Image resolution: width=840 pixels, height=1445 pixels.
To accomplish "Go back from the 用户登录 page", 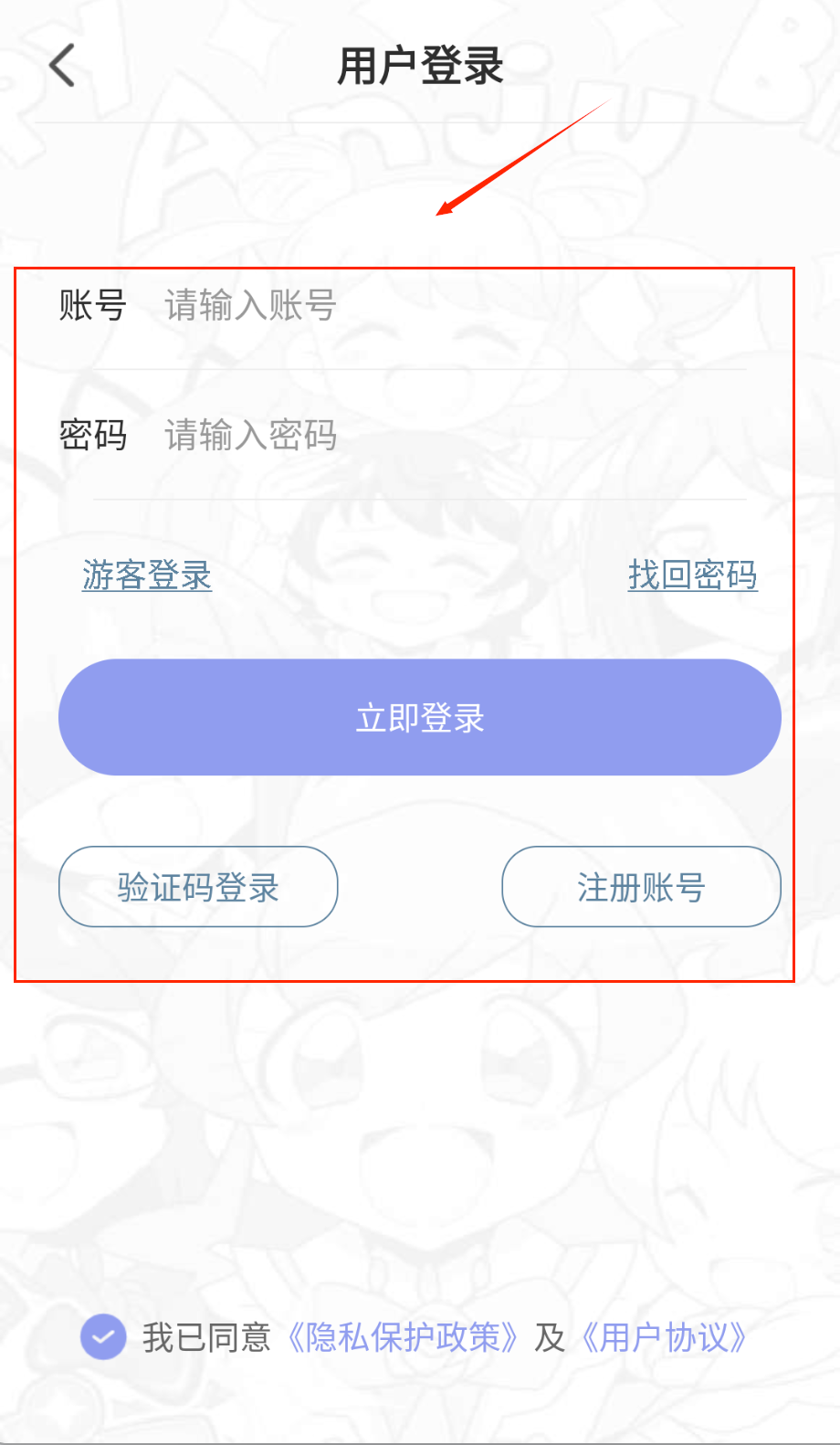I will coord(62,66).
